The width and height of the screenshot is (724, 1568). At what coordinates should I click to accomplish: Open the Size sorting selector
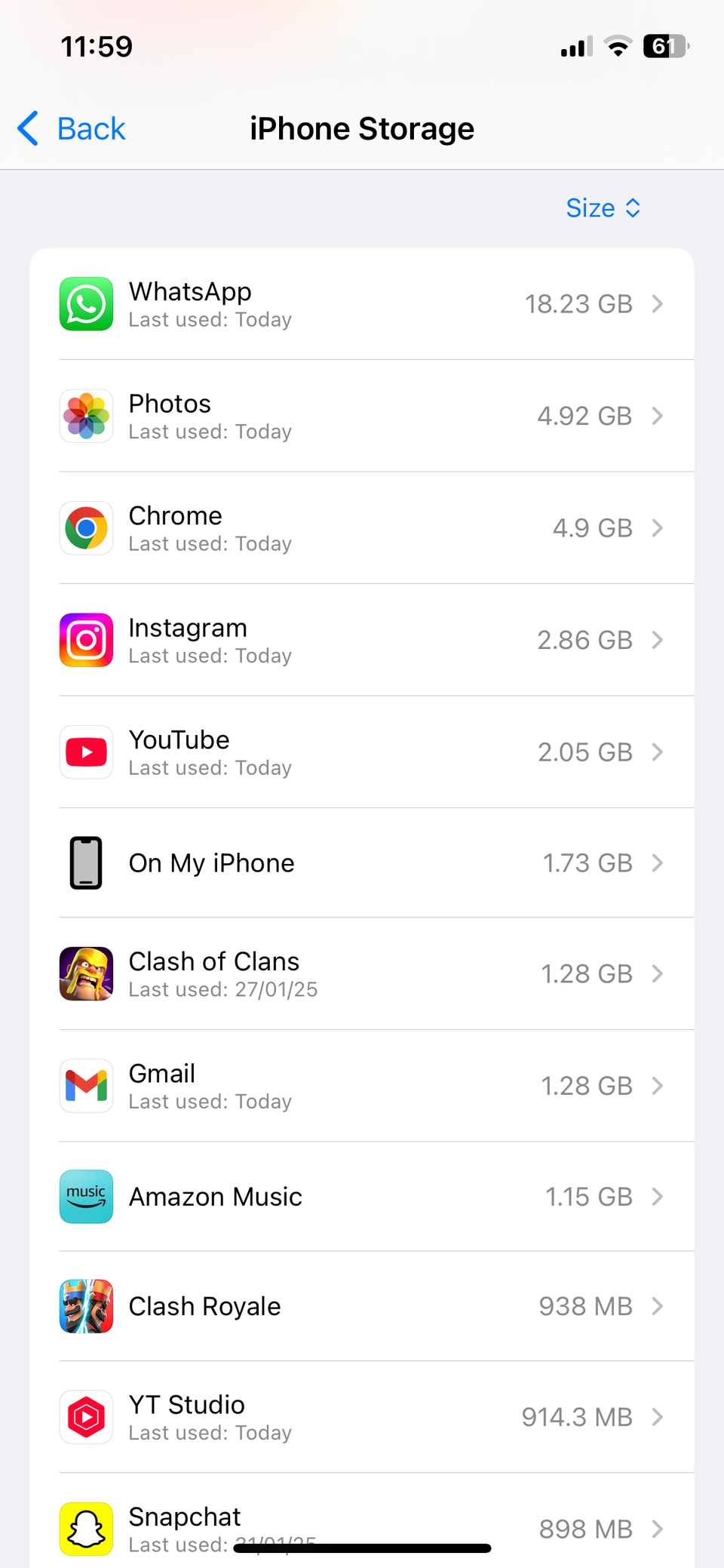pyautogui.click(x=603, y=208)
